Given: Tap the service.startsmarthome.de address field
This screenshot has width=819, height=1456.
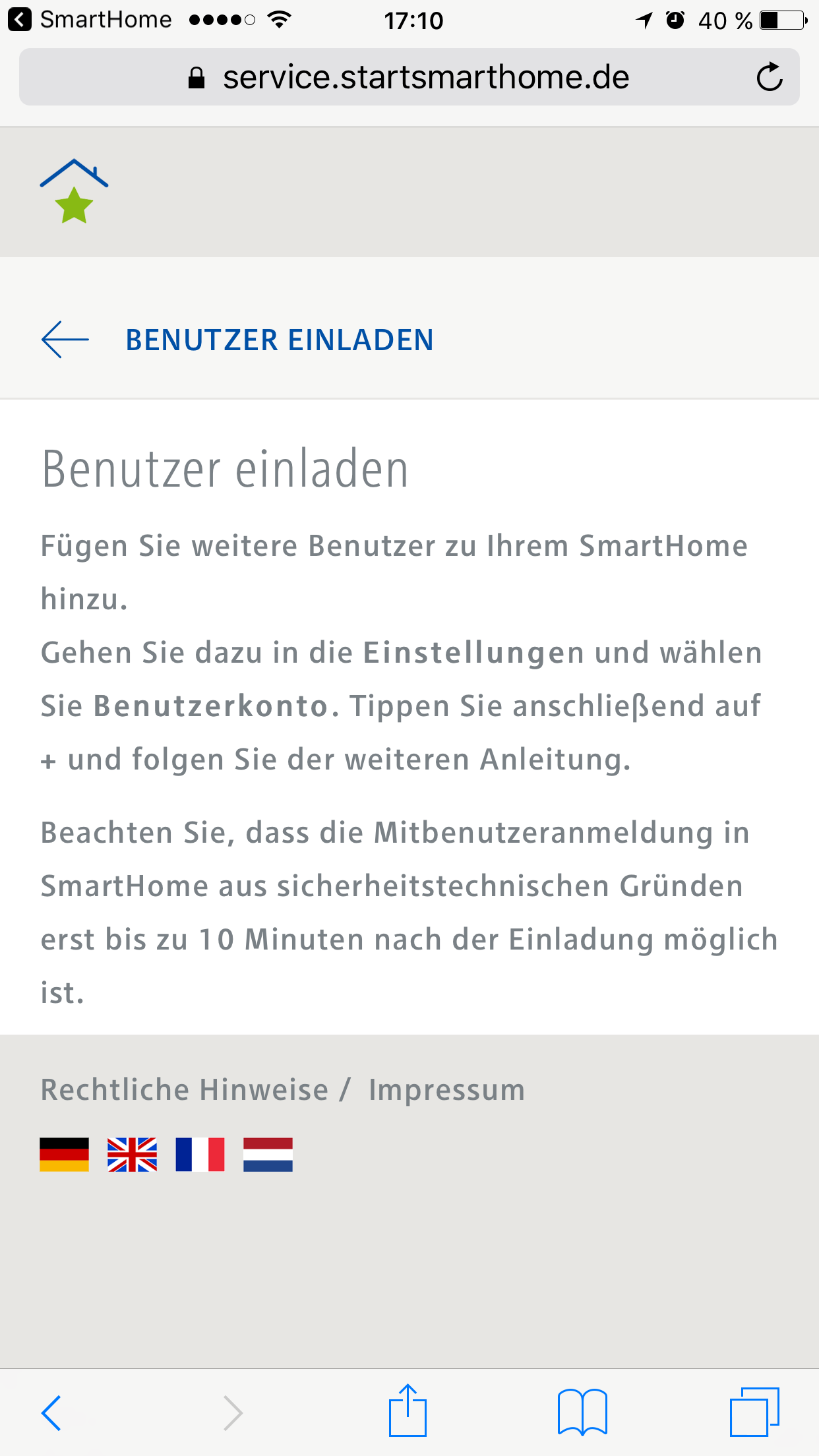Looking at the screenshot, I should (x=409, y=77).
